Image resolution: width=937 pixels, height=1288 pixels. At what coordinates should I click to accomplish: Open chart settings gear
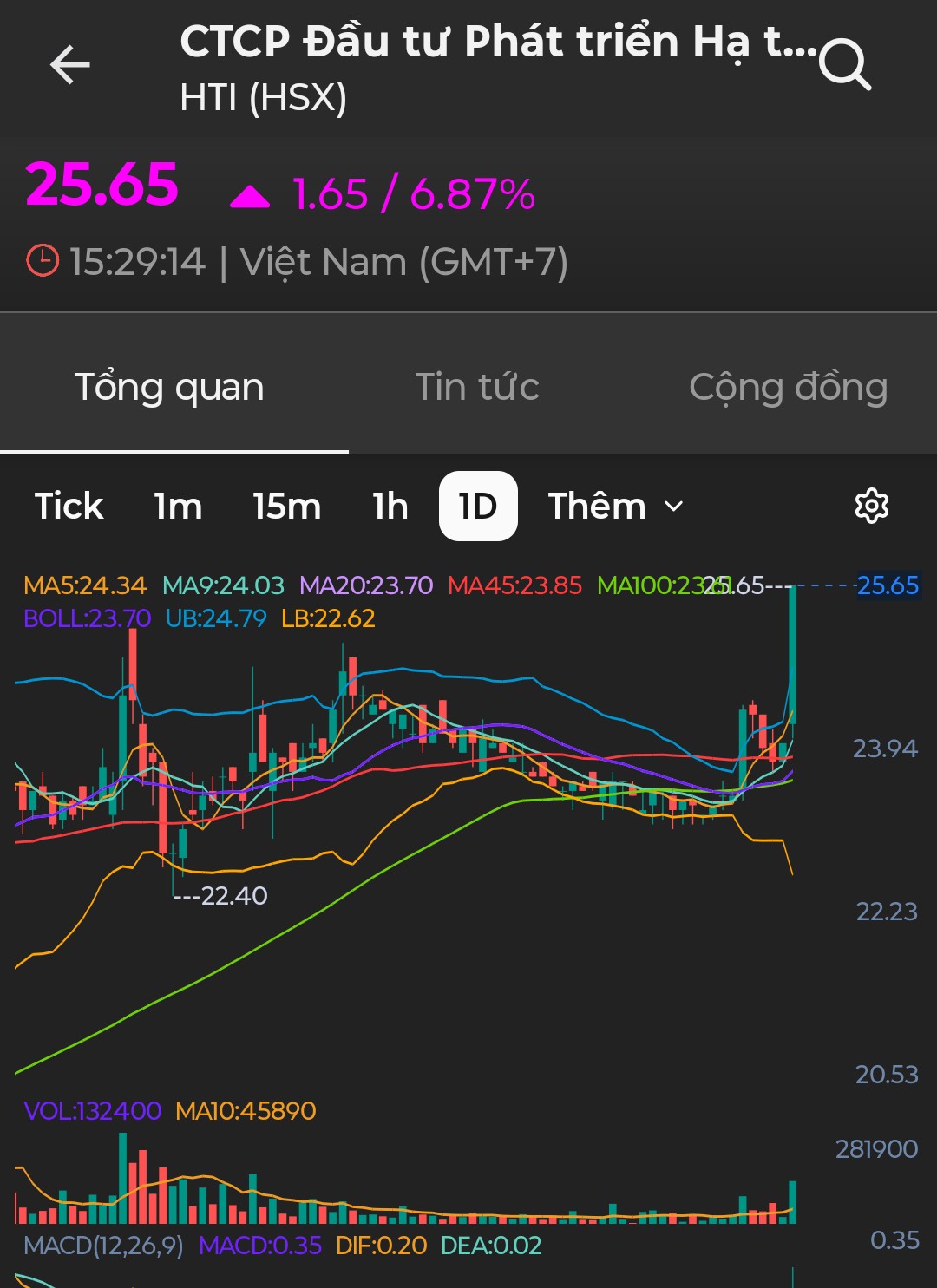(x=871, y=506)
